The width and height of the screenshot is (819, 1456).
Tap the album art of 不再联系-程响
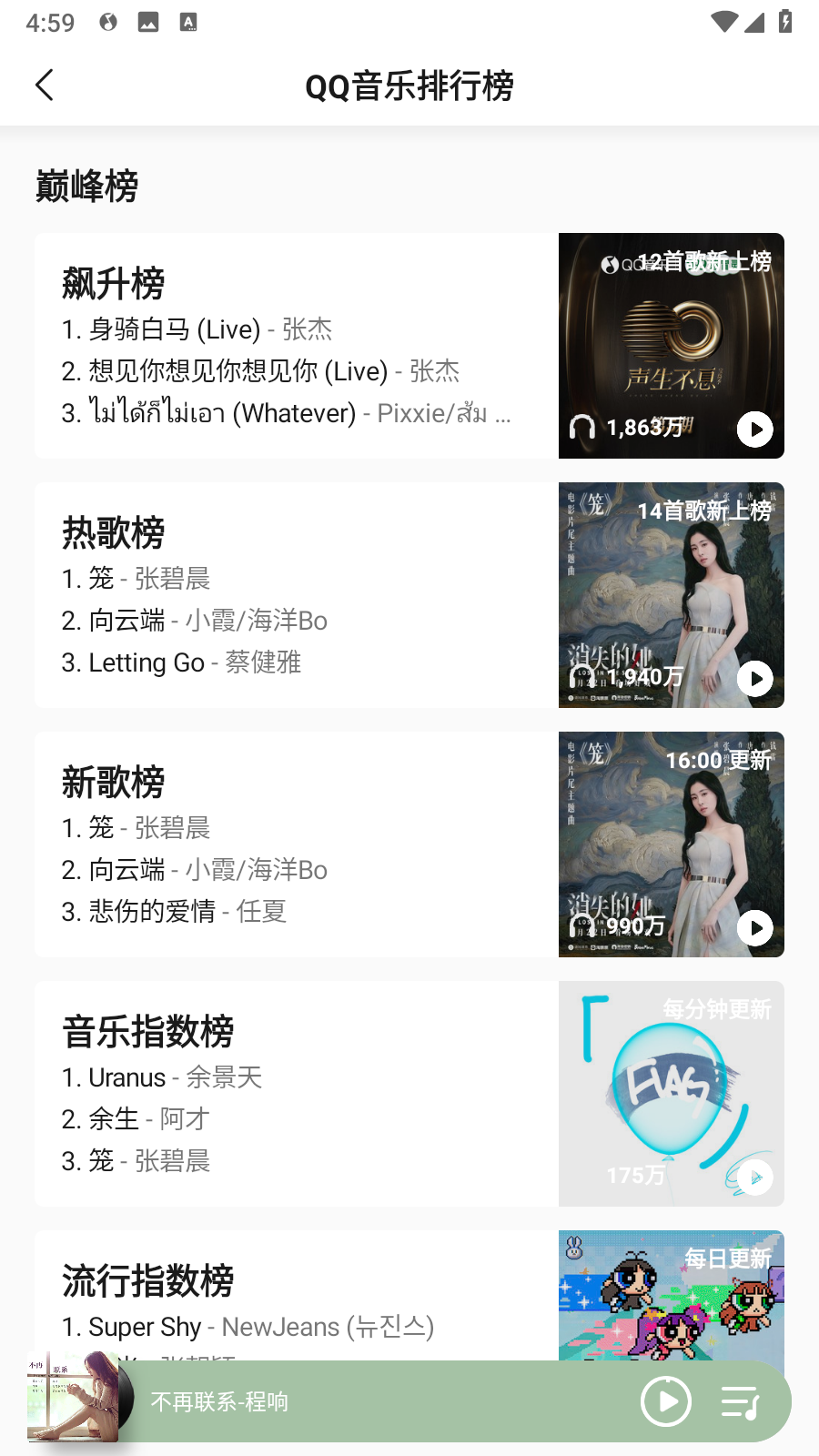74,1400
